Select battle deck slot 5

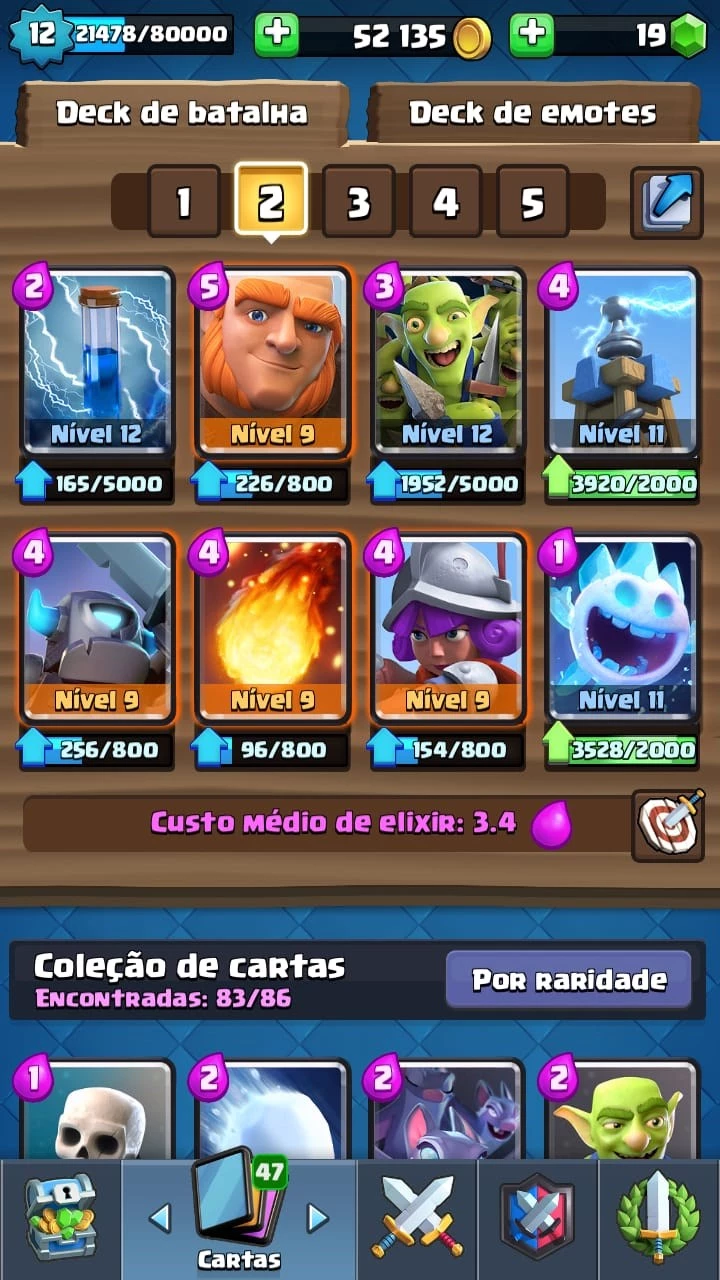532,202
